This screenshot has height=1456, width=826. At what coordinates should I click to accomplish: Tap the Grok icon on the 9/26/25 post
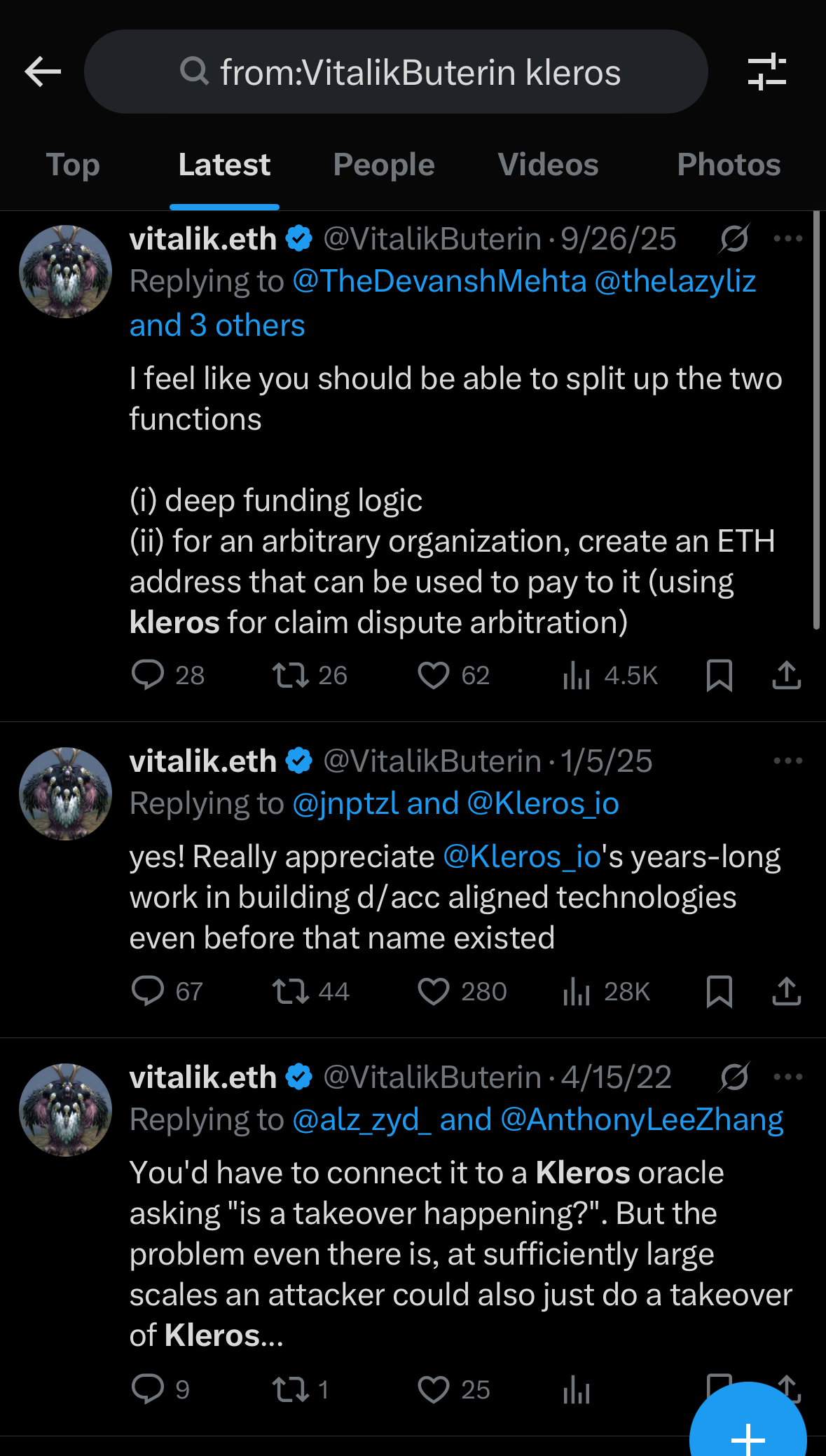pyautogui.click(x=734, y=239)
